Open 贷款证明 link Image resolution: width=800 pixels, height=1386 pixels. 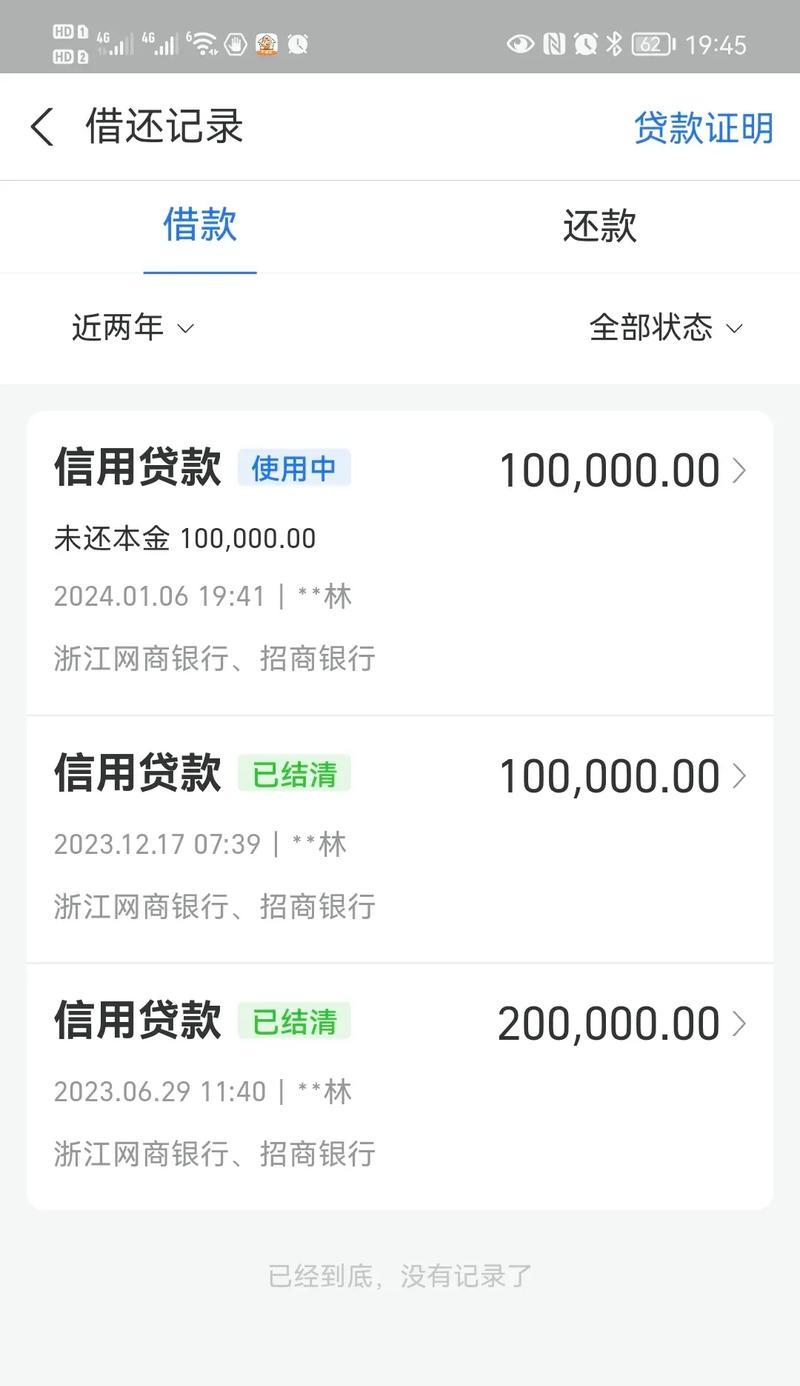click(704, 128)
